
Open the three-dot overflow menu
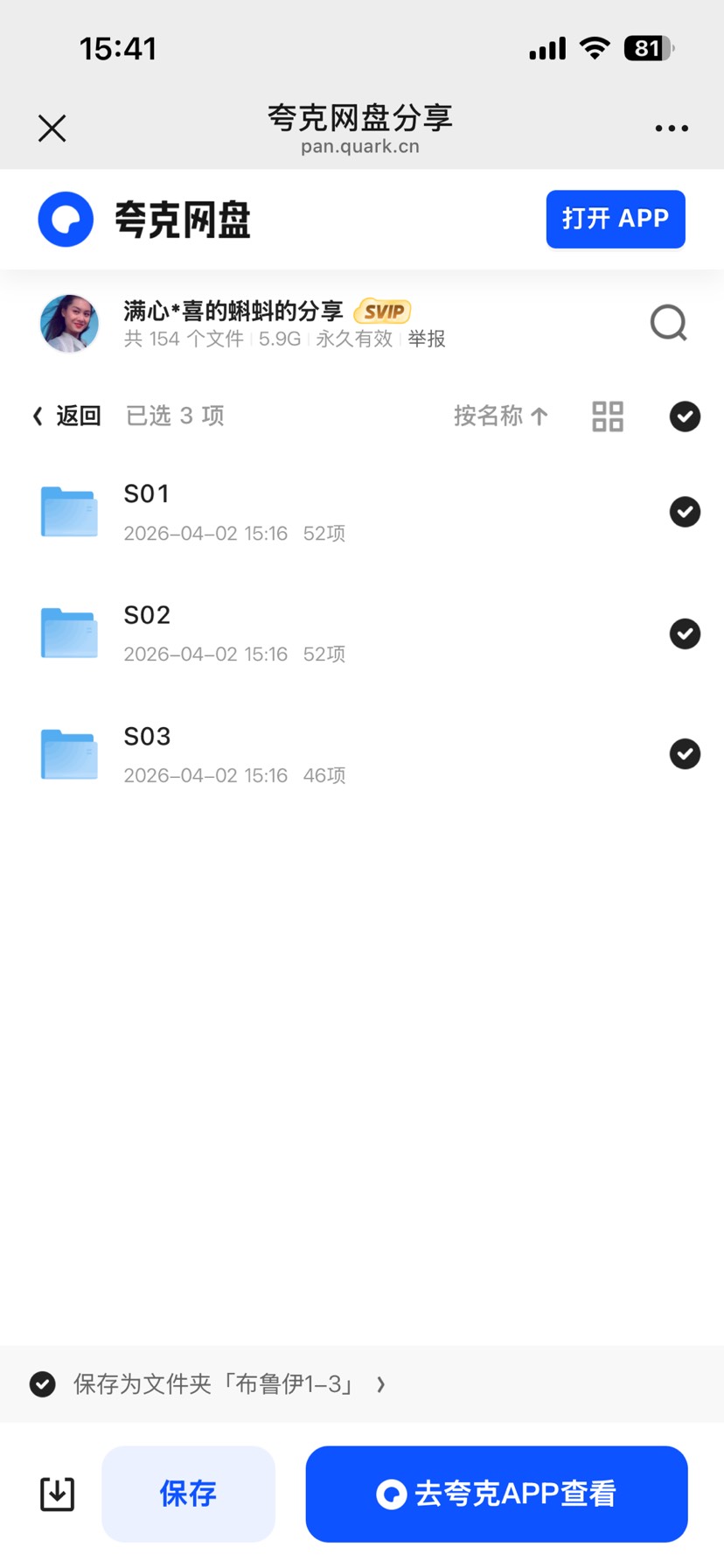[672, 129]
